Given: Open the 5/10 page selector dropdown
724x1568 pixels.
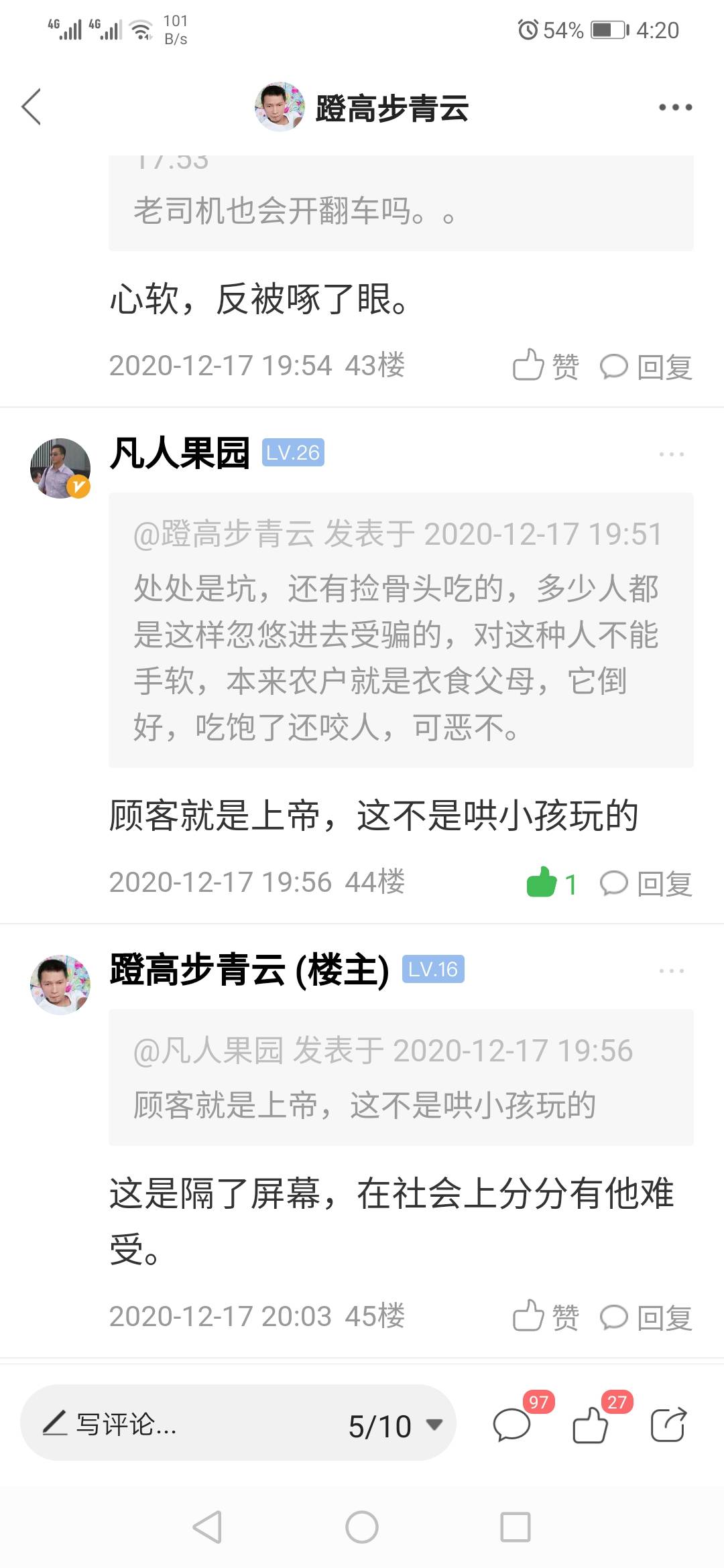Looking at the screenshot, I should (396, 1425).
